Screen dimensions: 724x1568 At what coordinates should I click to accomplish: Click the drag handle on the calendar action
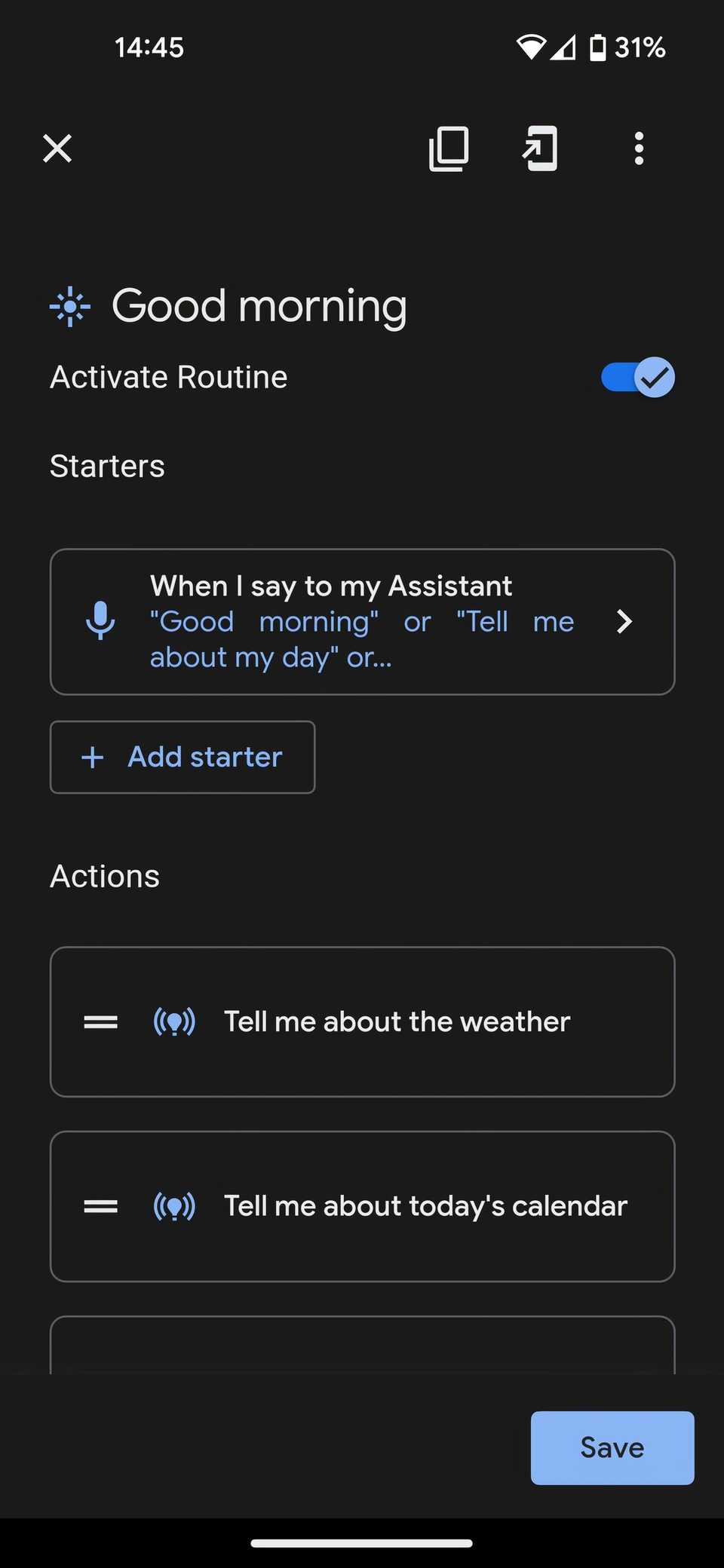(100, 1206)
